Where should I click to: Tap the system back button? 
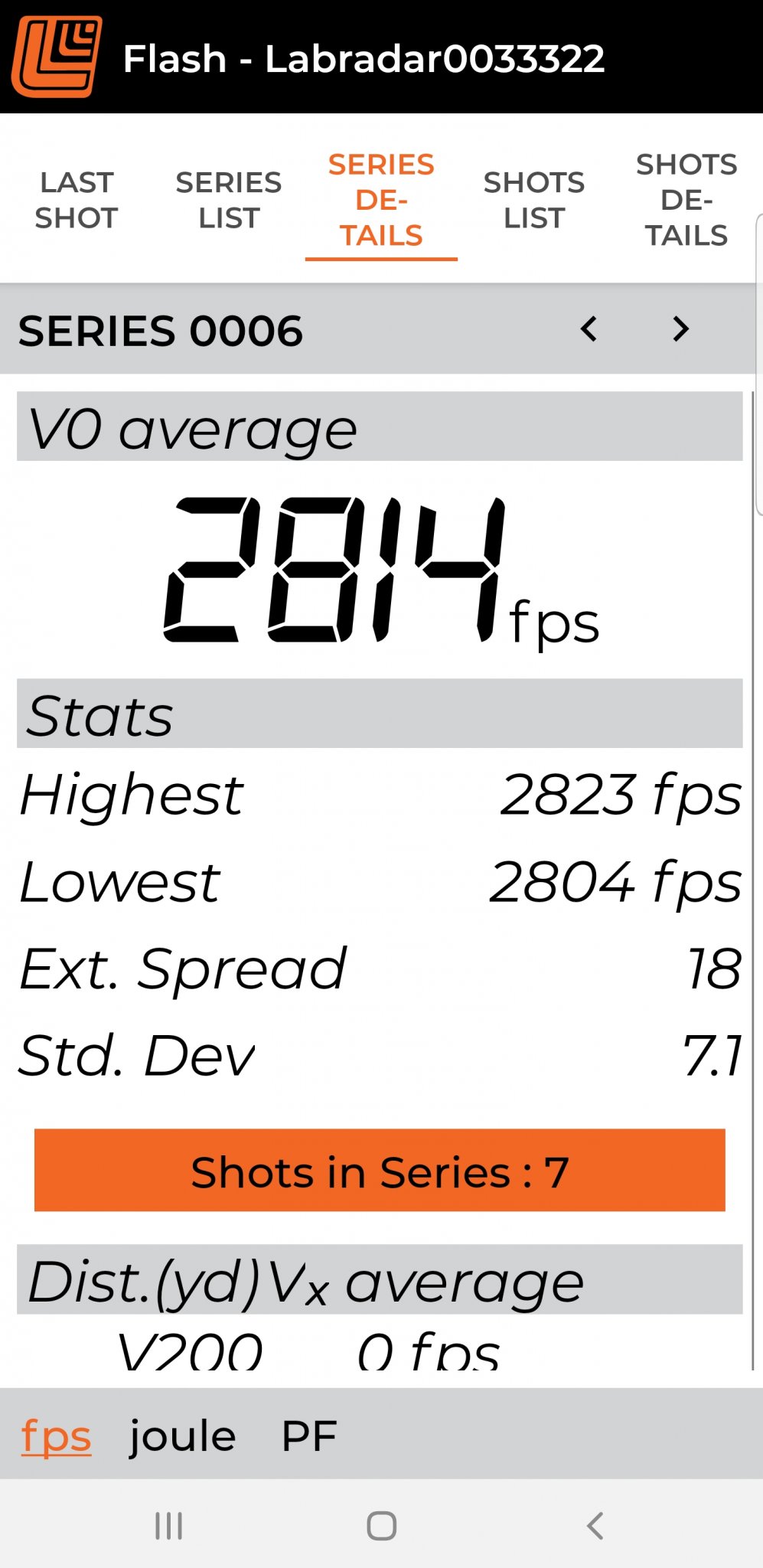pos(595,1525)
